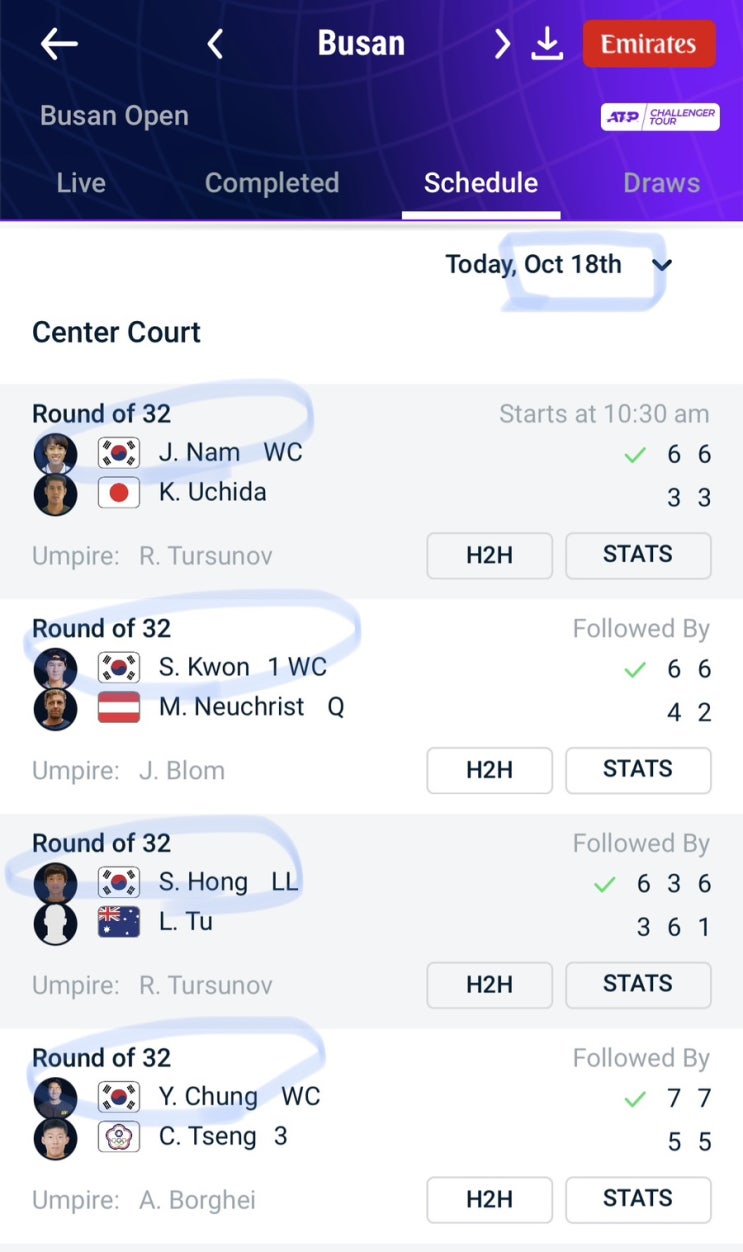
Task: Go back with the top-left arrow
Action: pyautogui.click(x=59, y=44)
